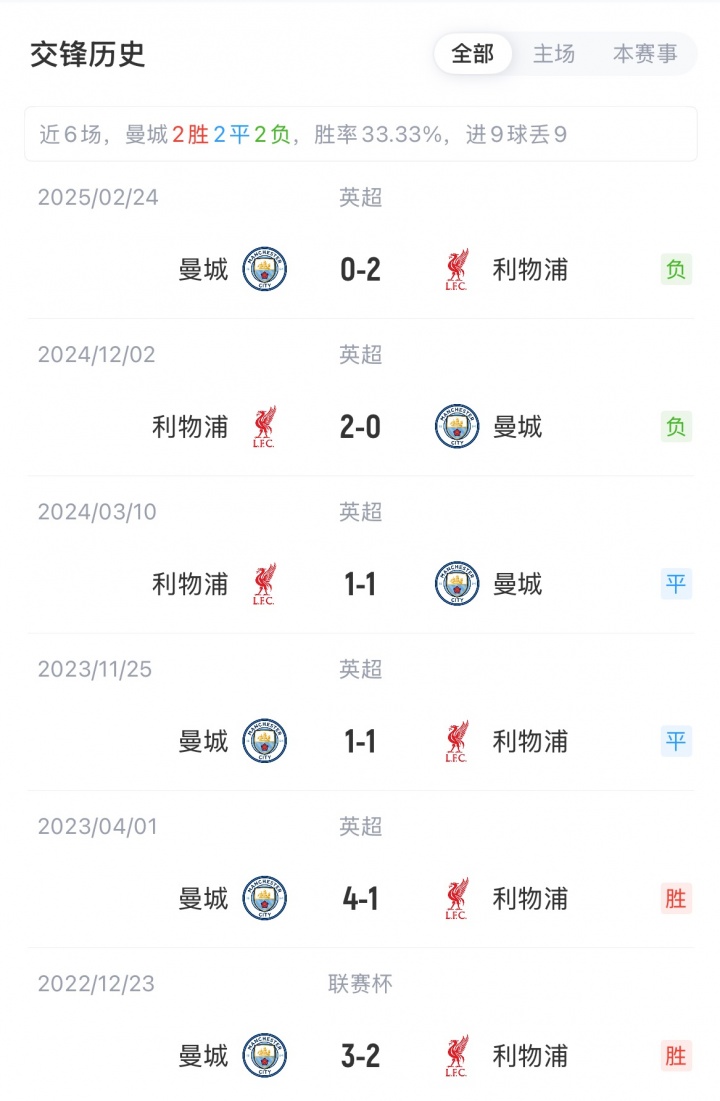Open the 2023/04/01 曼城 4-1 利物浦 match

coord(360,899)
